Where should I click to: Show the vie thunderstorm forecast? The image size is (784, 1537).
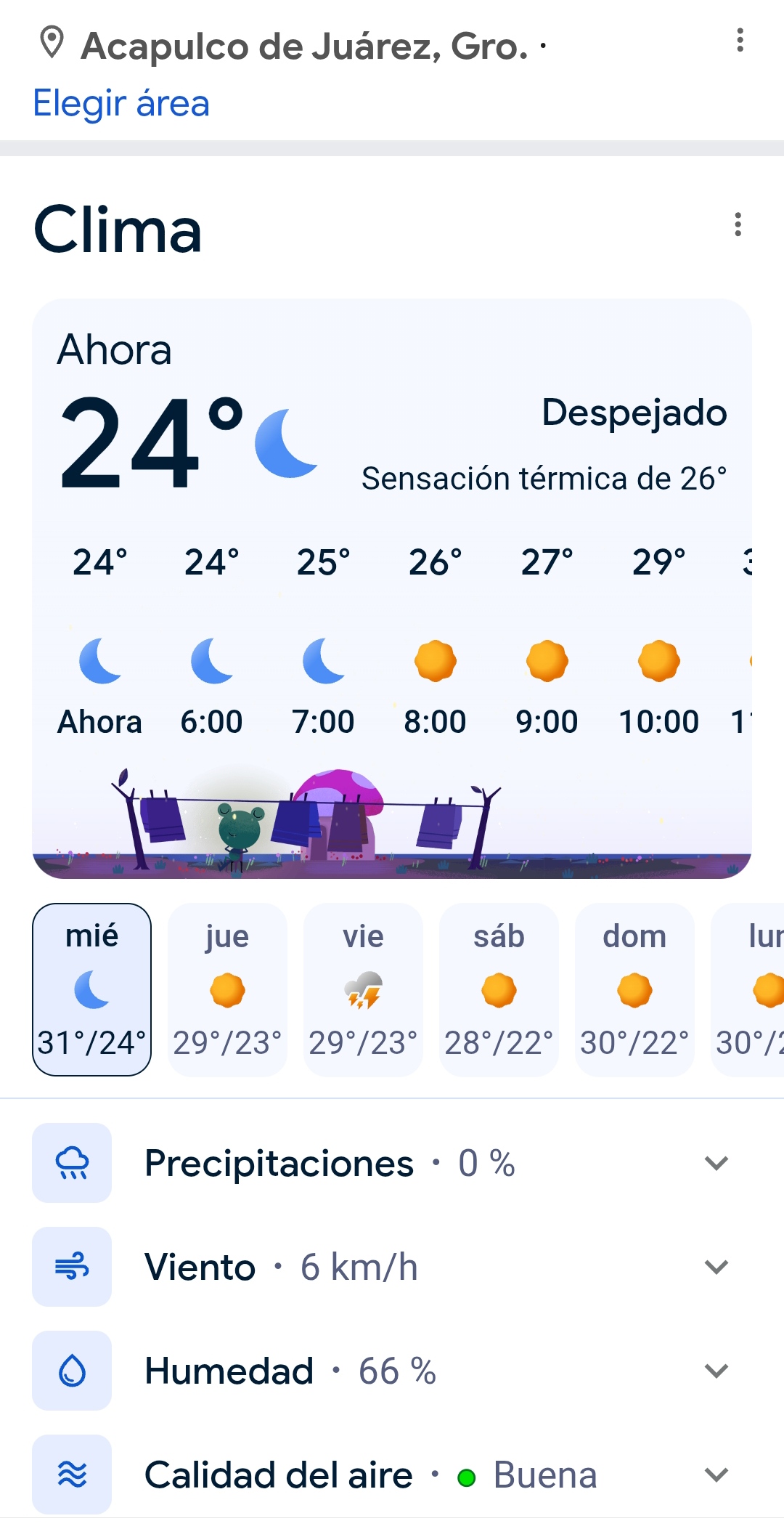(363, 989)
